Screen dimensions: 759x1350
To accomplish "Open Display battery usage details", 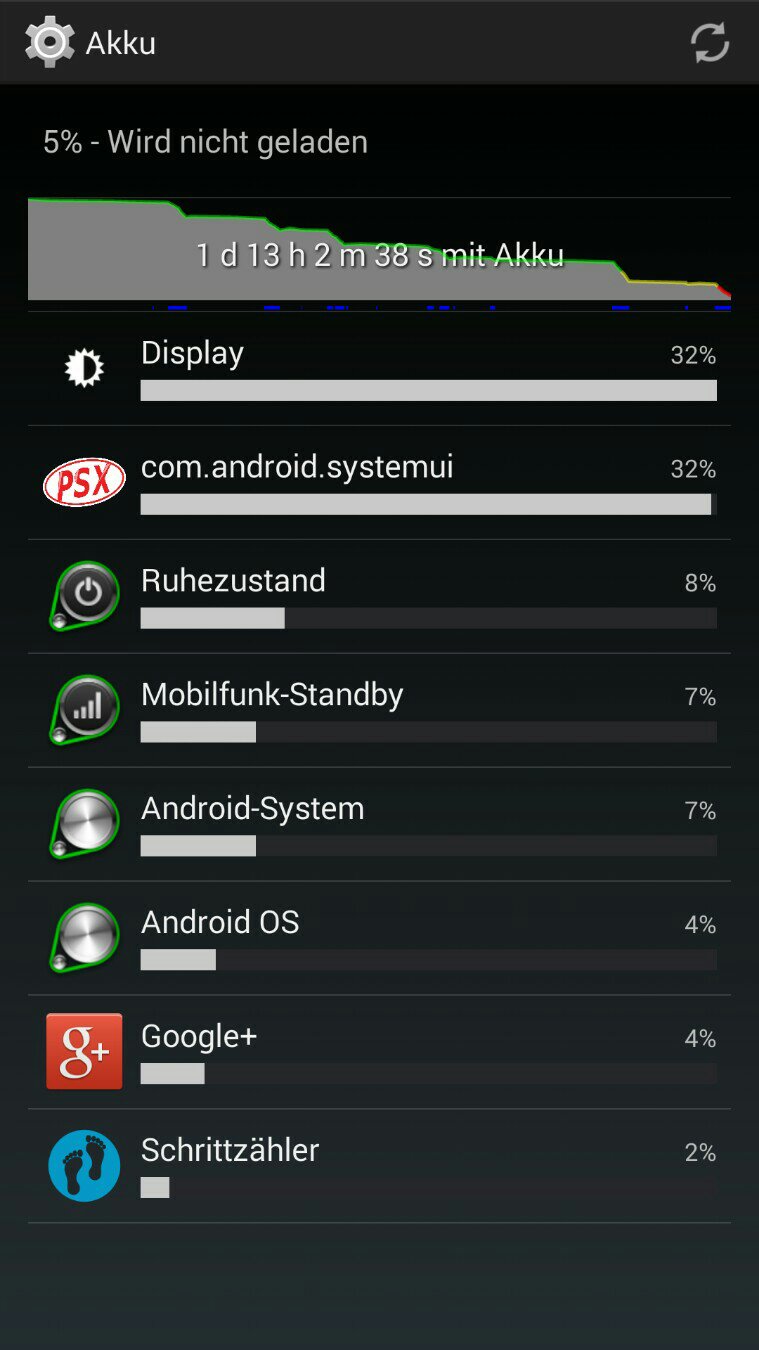I will 379,369.
